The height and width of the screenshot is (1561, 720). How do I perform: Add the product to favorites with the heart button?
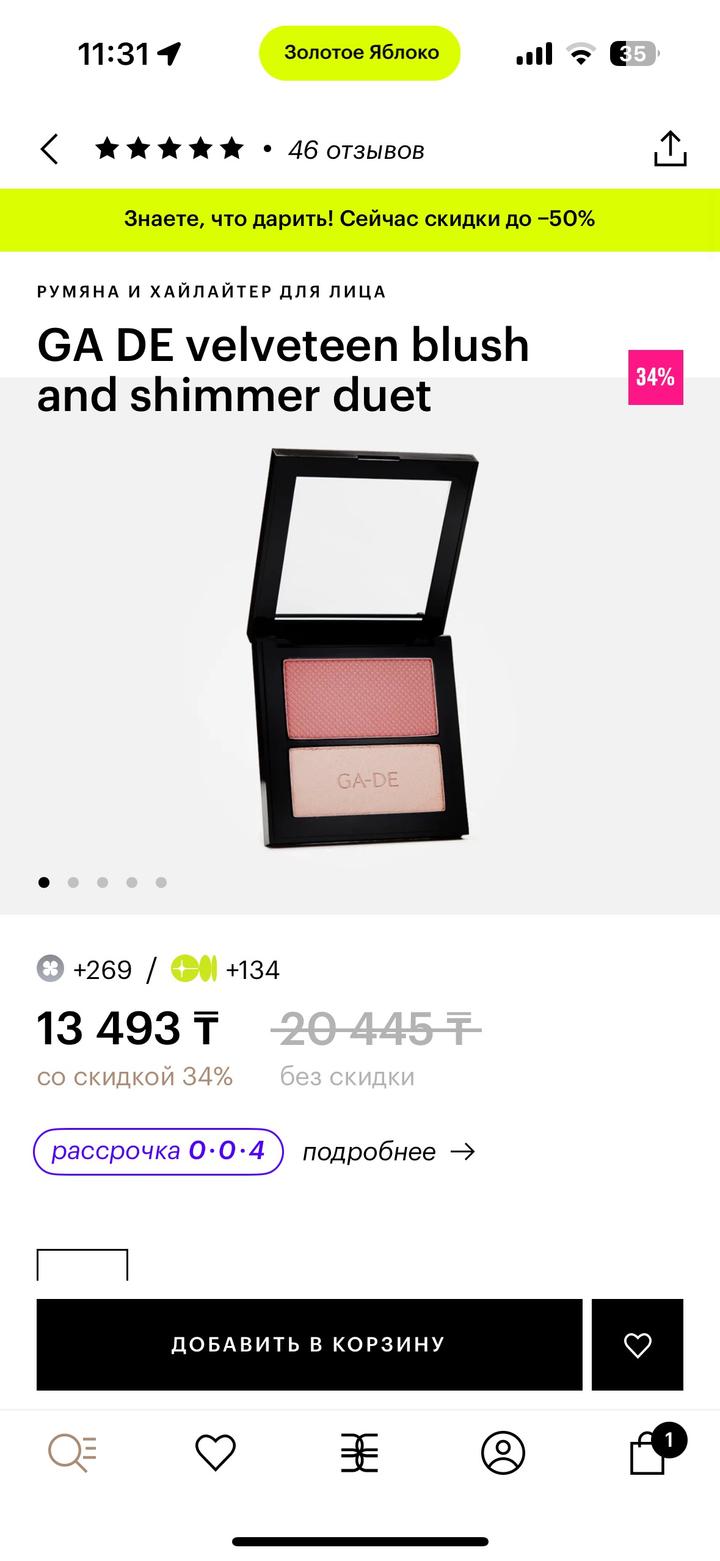point(637,1344)
